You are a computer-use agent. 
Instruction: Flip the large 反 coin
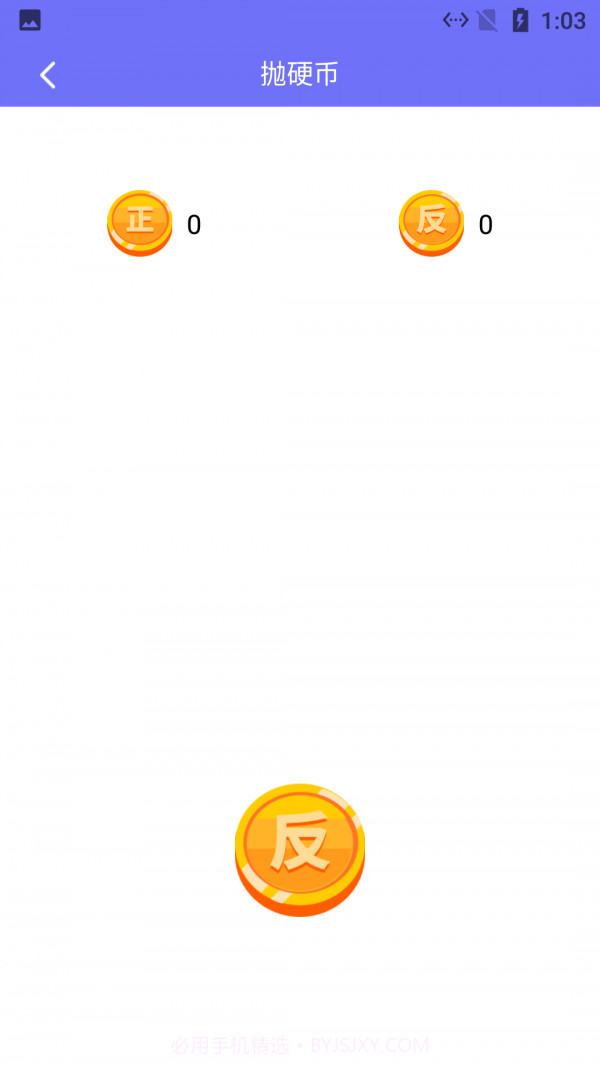click(300, 848)
